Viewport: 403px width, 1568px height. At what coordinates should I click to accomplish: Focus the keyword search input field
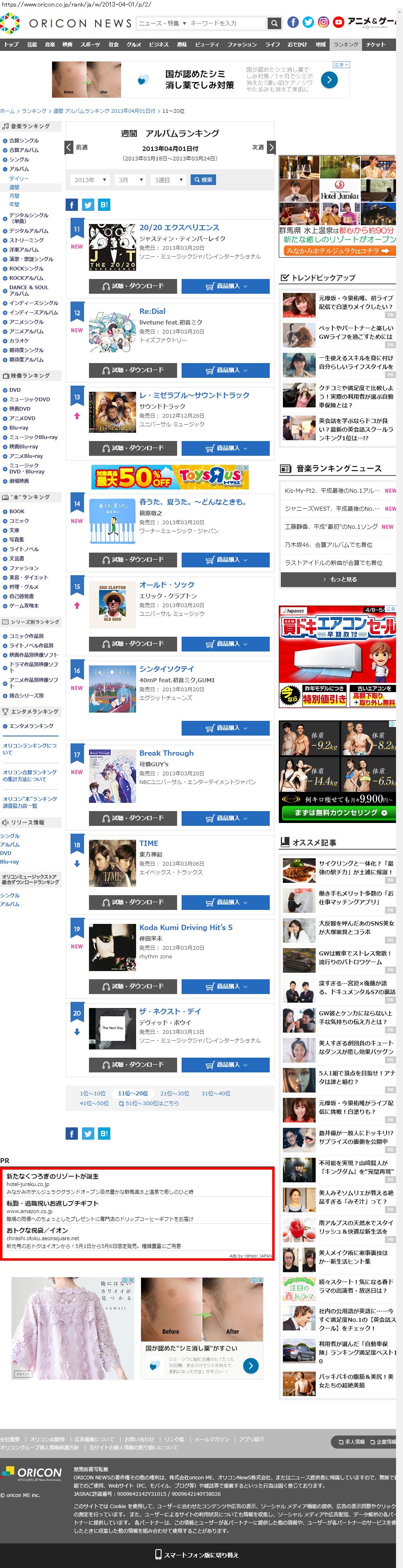pos(226,23)
